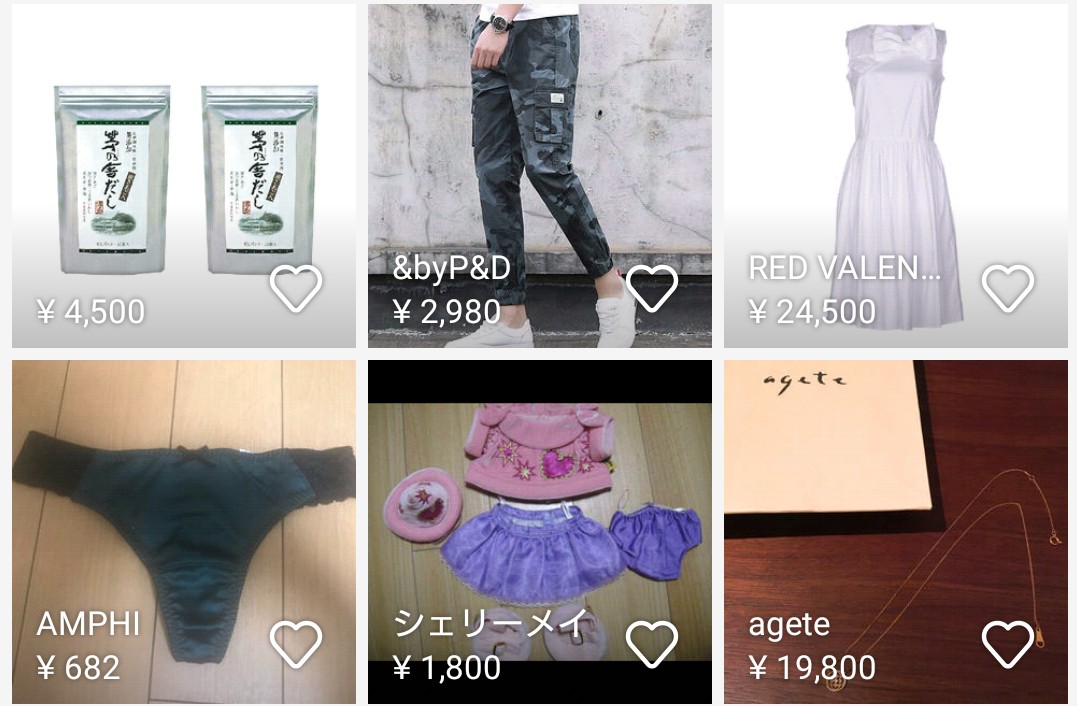Image resolution: width=1077 pixels, height=706 pixels.
Task: Open the &byP&D camo pants listing
Action: 539,150
